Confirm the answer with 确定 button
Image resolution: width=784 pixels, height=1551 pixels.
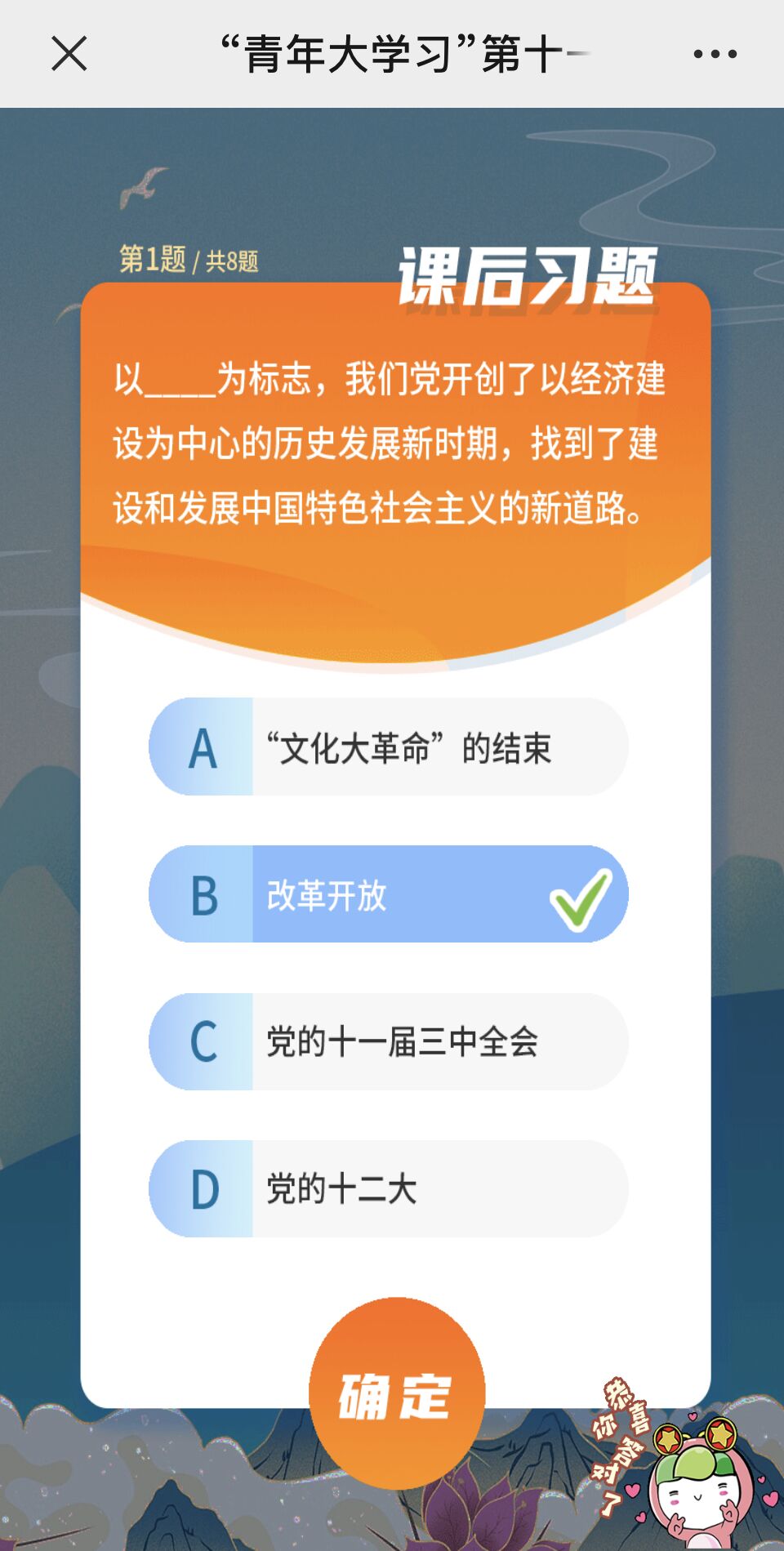(x=396, y=1393)
